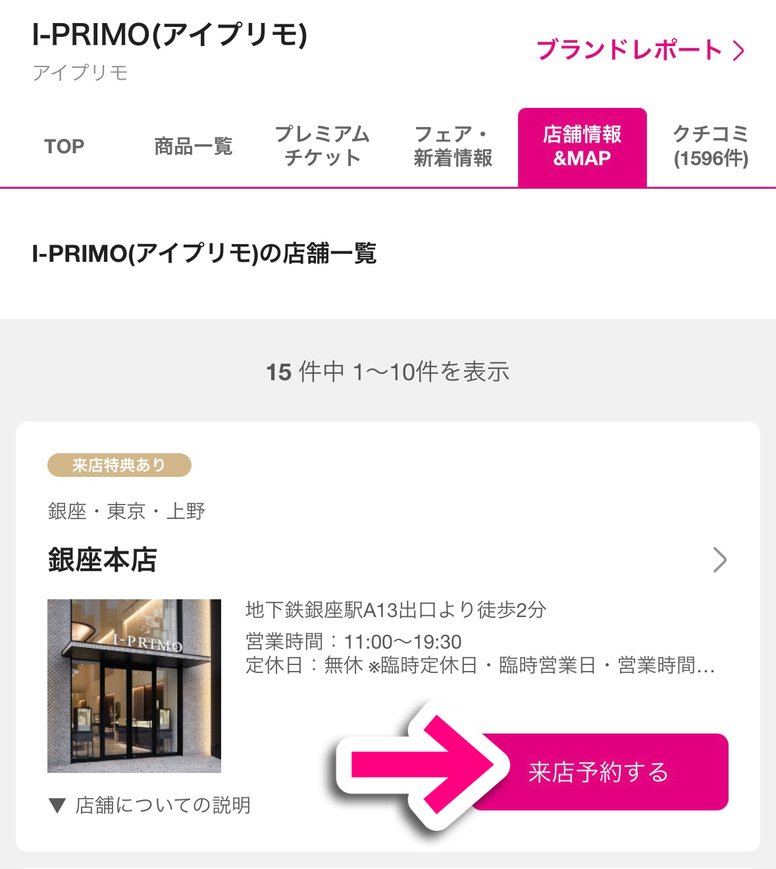The width and height of the screenshot is (776, 869).
Task: Switch to the 商品一覧 tab
Action: click(x=193, y=147)
